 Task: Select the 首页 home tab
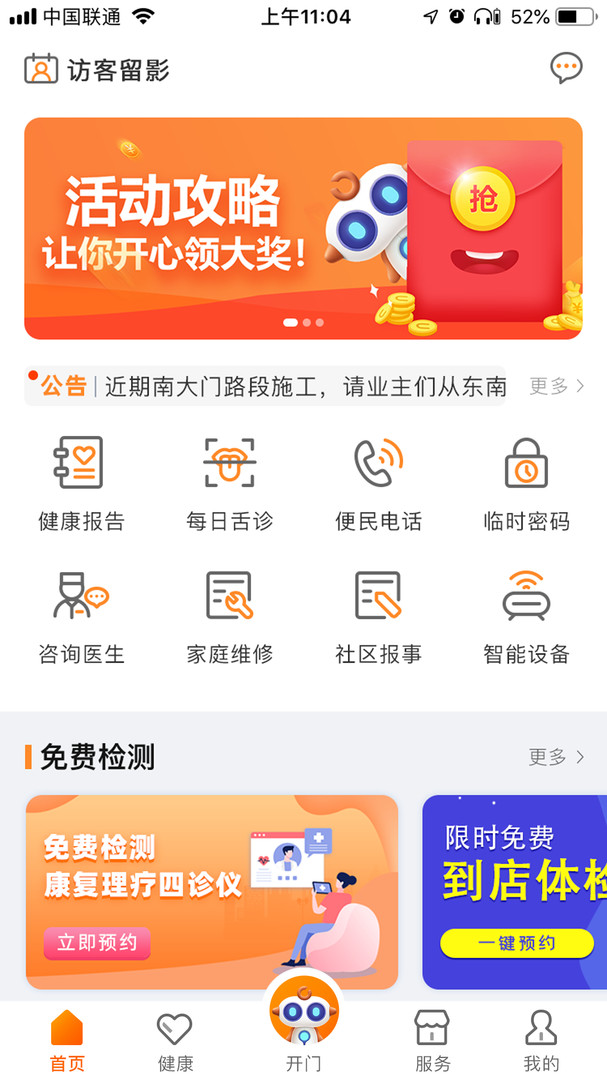(67, 1041)
